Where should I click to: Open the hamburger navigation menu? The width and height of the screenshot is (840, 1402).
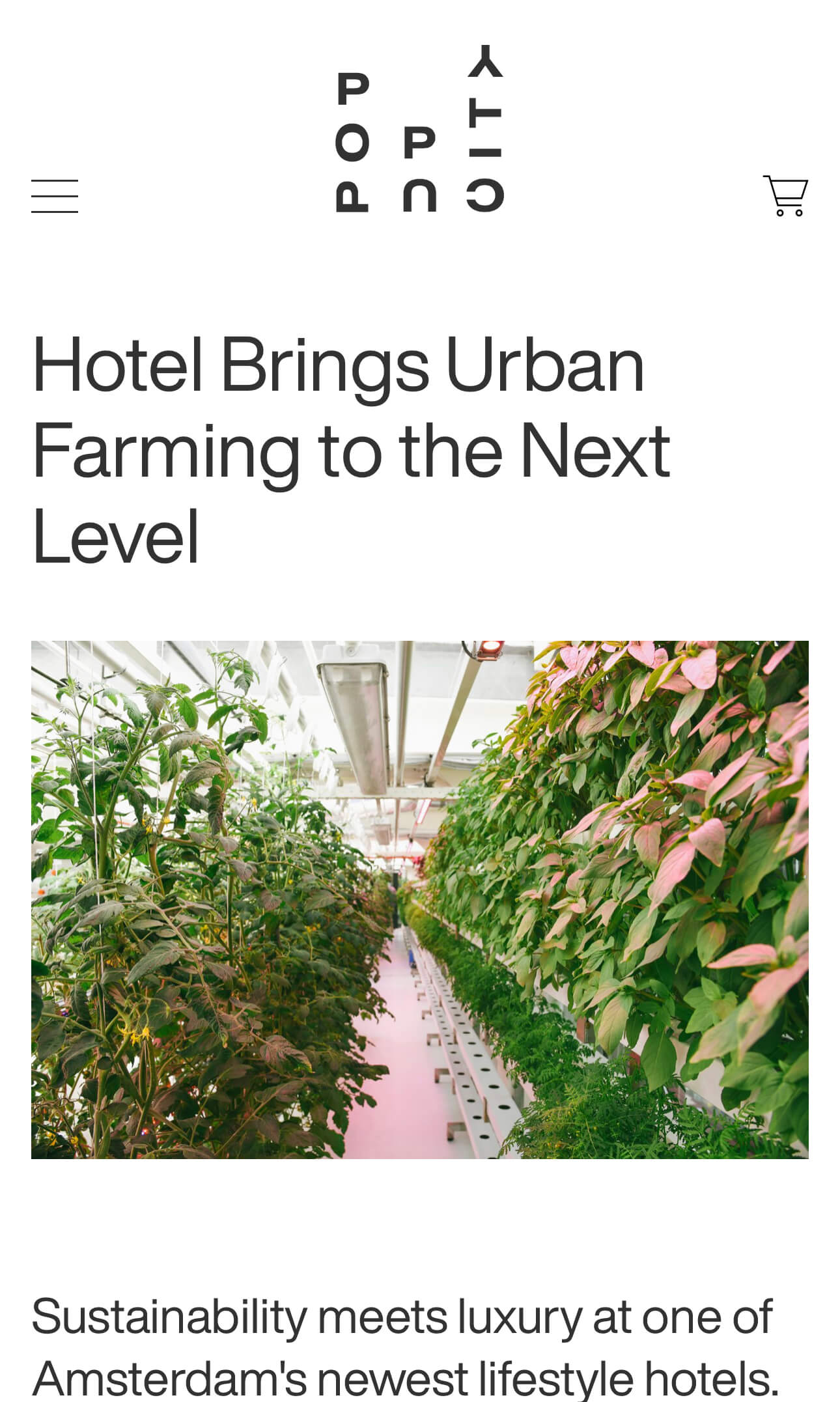click(x=55, y=196)
